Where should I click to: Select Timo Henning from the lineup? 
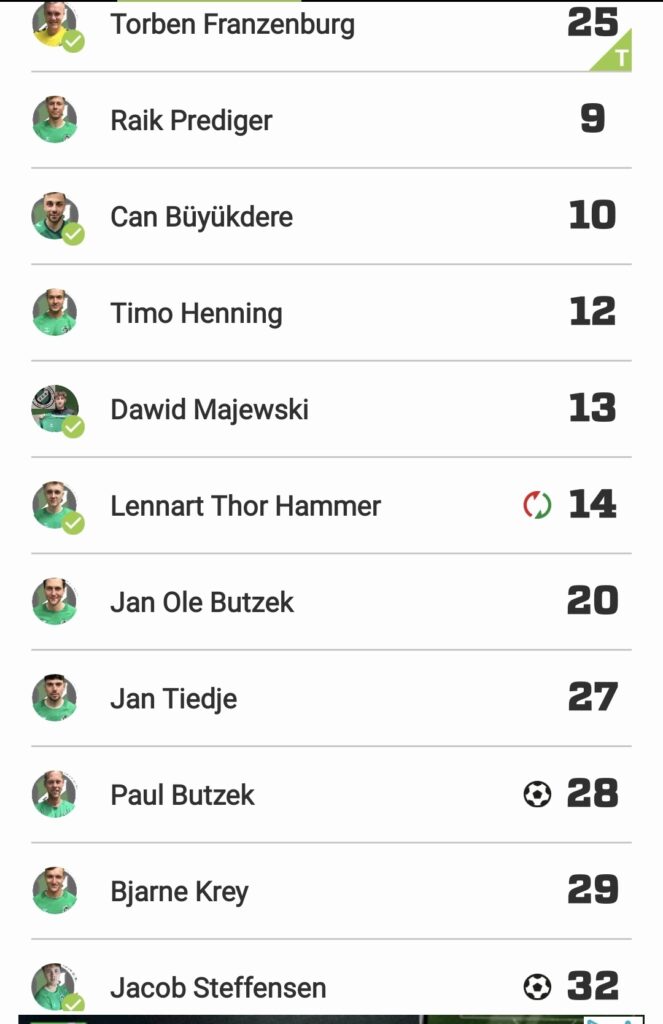coord(196,314)
